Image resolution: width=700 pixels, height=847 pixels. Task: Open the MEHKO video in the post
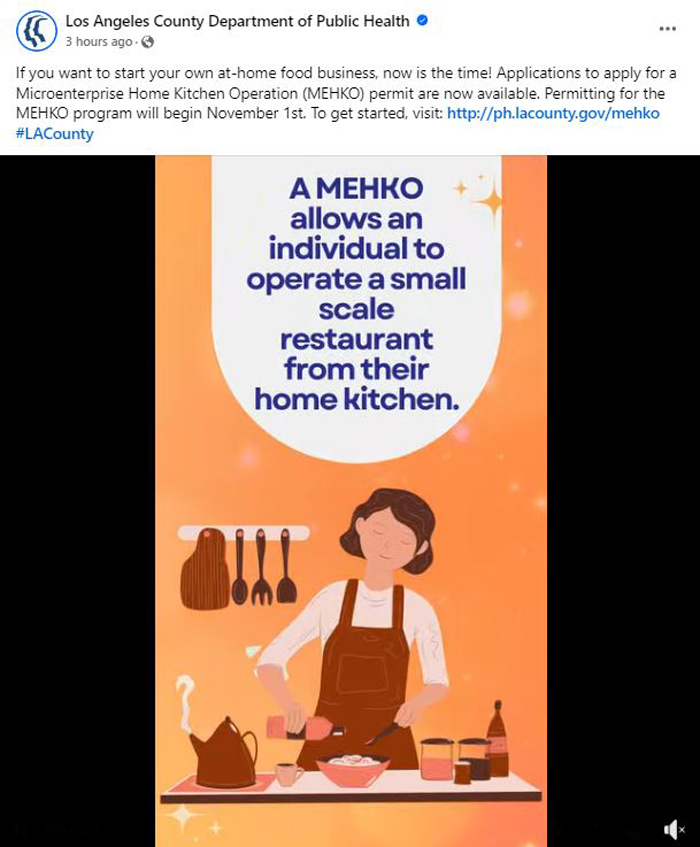pos(350,500)
